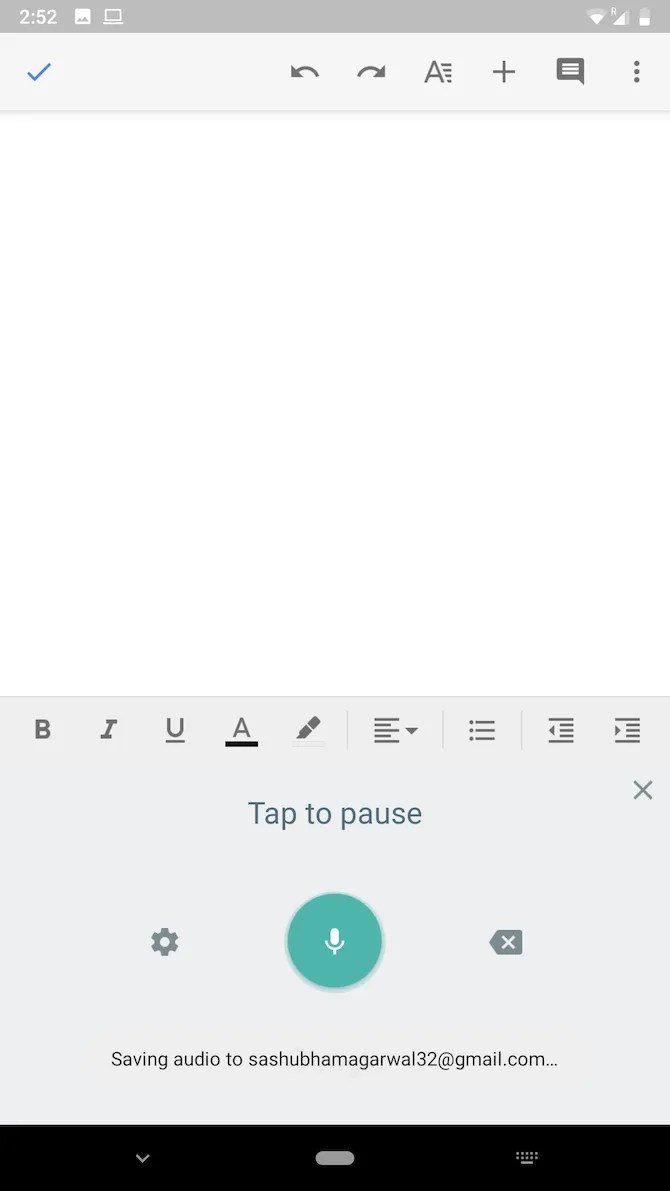Image resolution: width=670 pixels, height=1191 pixels.
Task: Open the three-dot overflow menu
Action: click(636, 72)
